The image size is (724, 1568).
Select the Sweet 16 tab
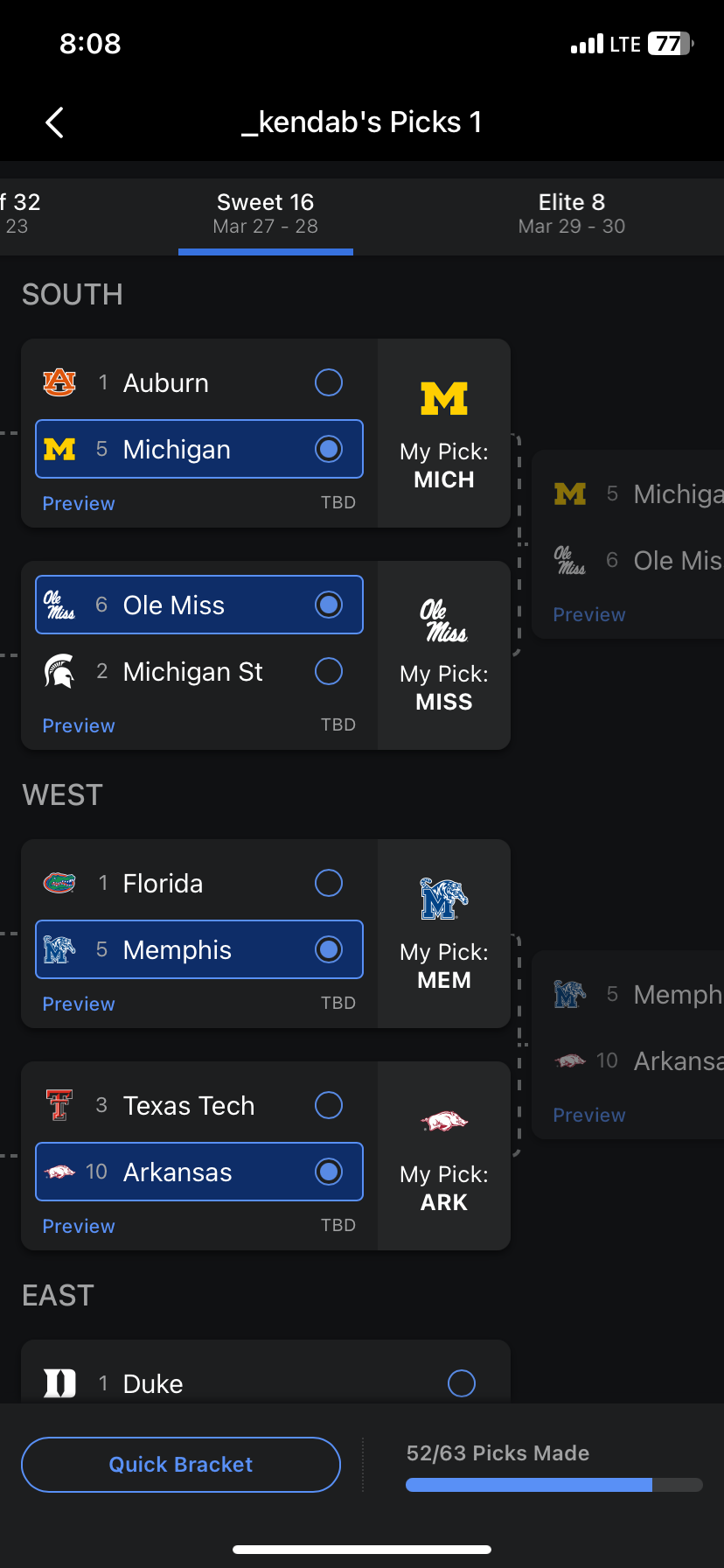266,214
